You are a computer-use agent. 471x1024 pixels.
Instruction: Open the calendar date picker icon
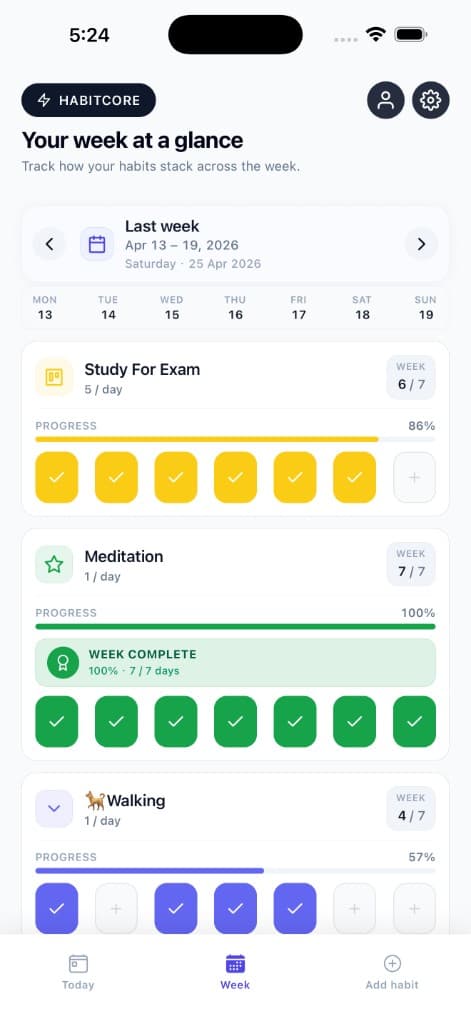(97, 244)
